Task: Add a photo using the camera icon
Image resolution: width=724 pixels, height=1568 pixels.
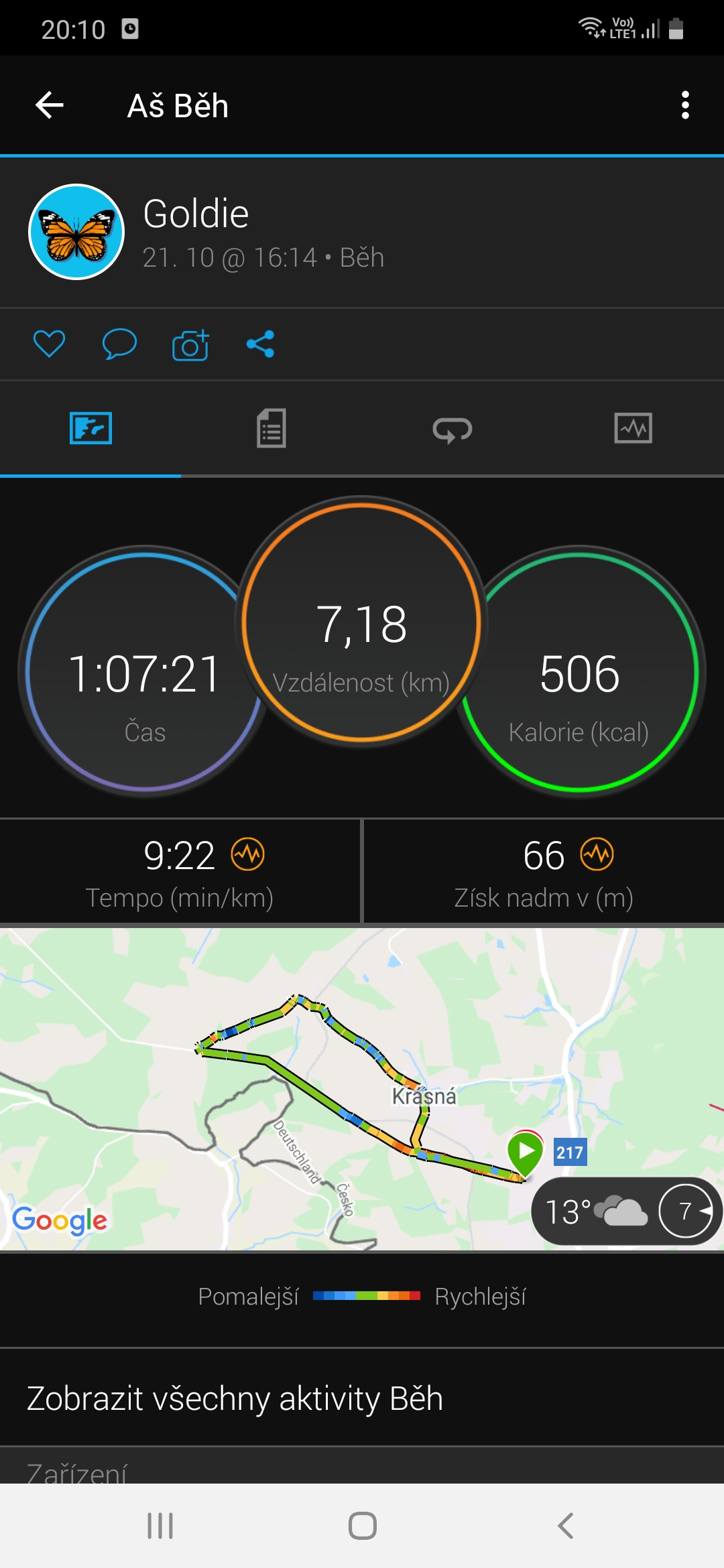Action: (x=190, y=344)
